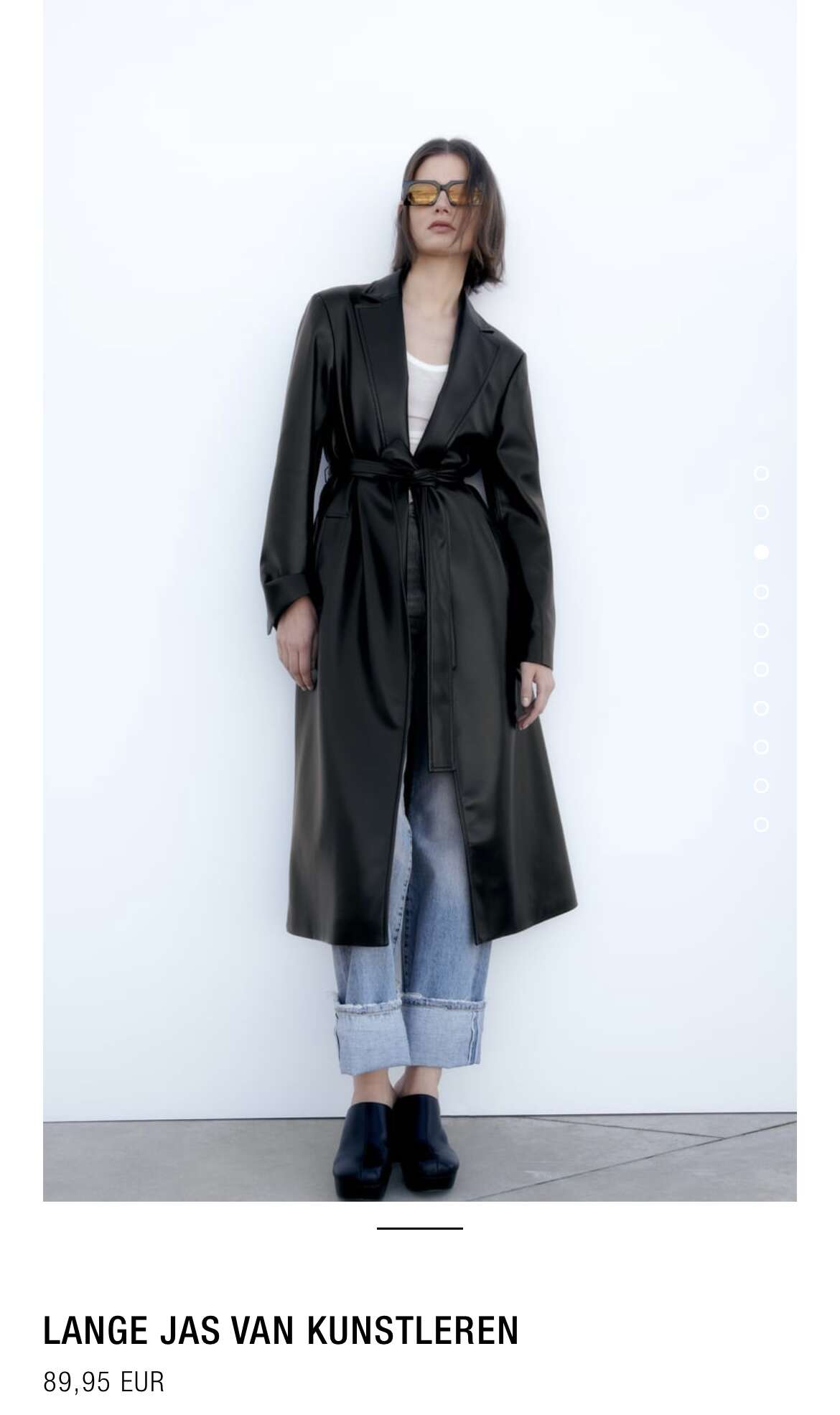Image resolution: width=840 pixels, height=1415 pixels.
Task: Open the coat product photo fullscreen
Action: tap(419, 600)
